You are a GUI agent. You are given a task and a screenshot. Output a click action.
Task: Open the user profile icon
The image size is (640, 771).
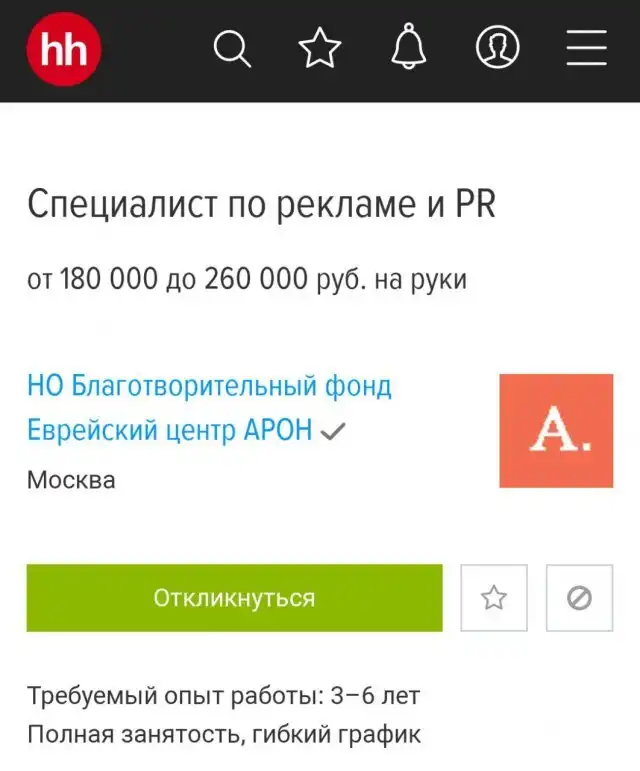tap(497, 48)
